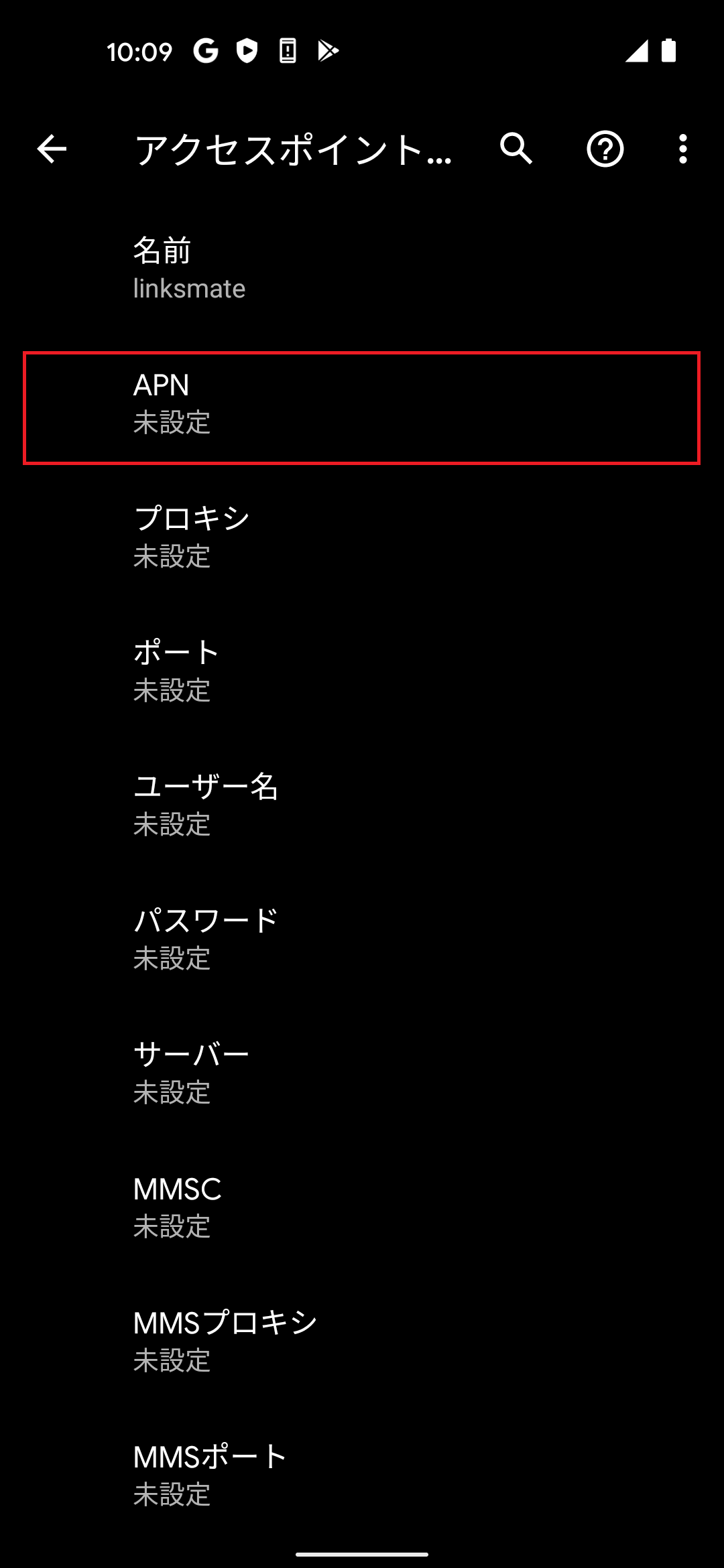Open the APN field marked 未設定
The width and height of the screenshot is (724, 1568).
tap(362, 405)
